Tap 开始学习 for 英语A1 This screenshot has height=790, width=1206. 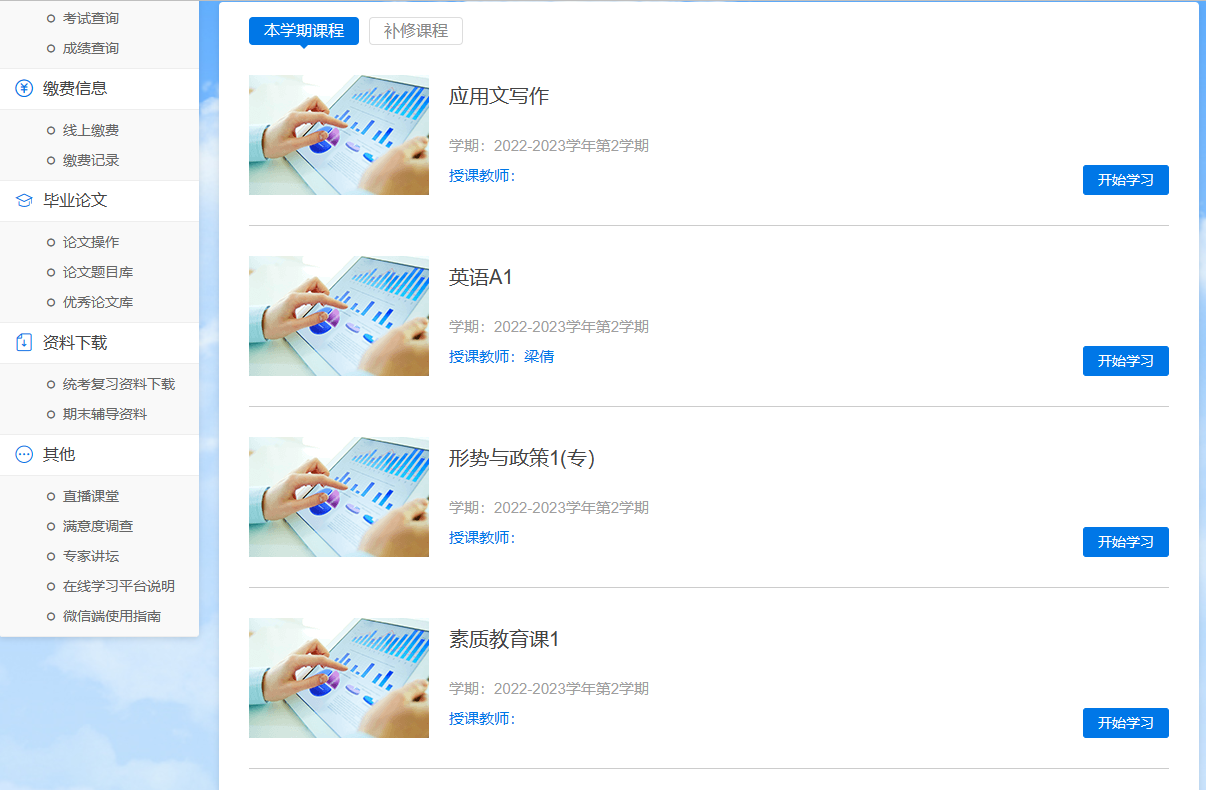point(1125,361)
